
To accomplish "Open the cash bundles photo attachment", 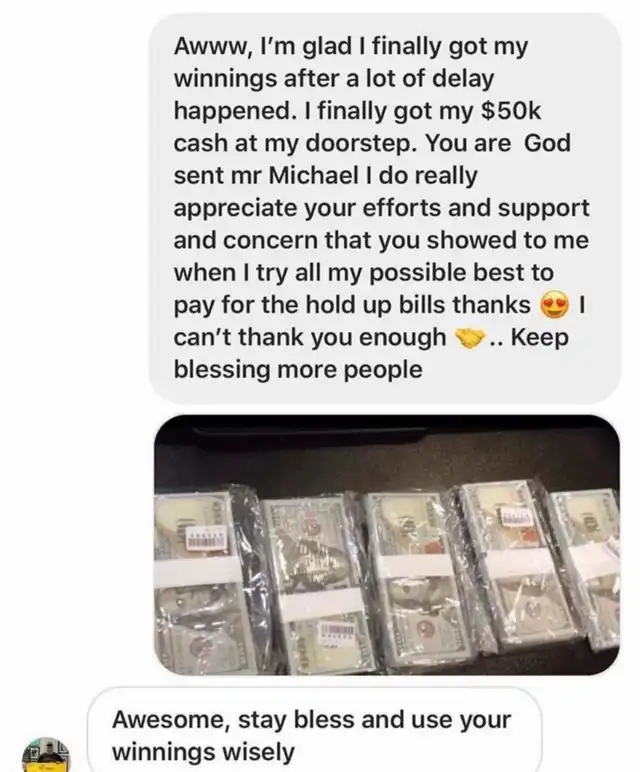I will tap(387, 545).
